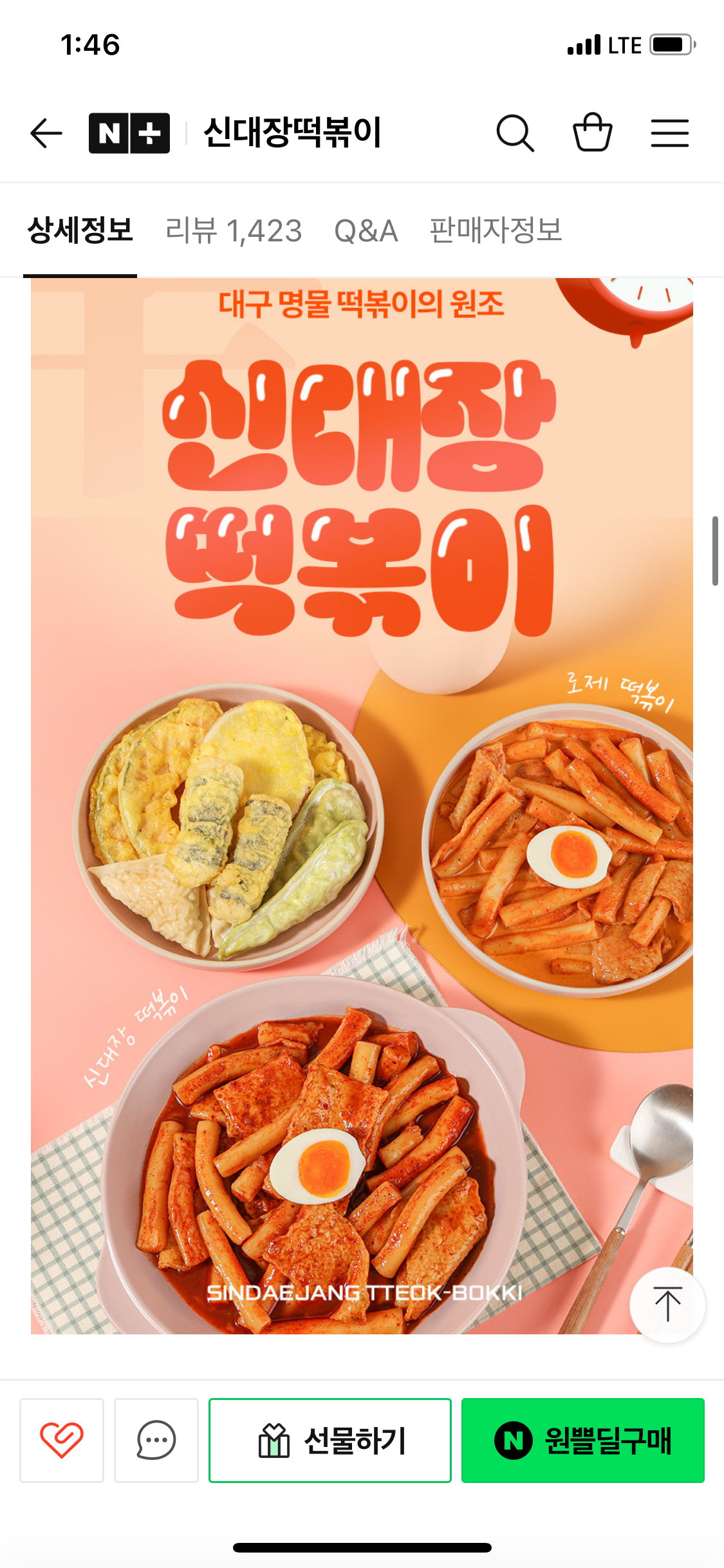This screenshot has height=1568, width=724.
Task: Tap 선물하기 to send as gift
Action: [330, 1440]
